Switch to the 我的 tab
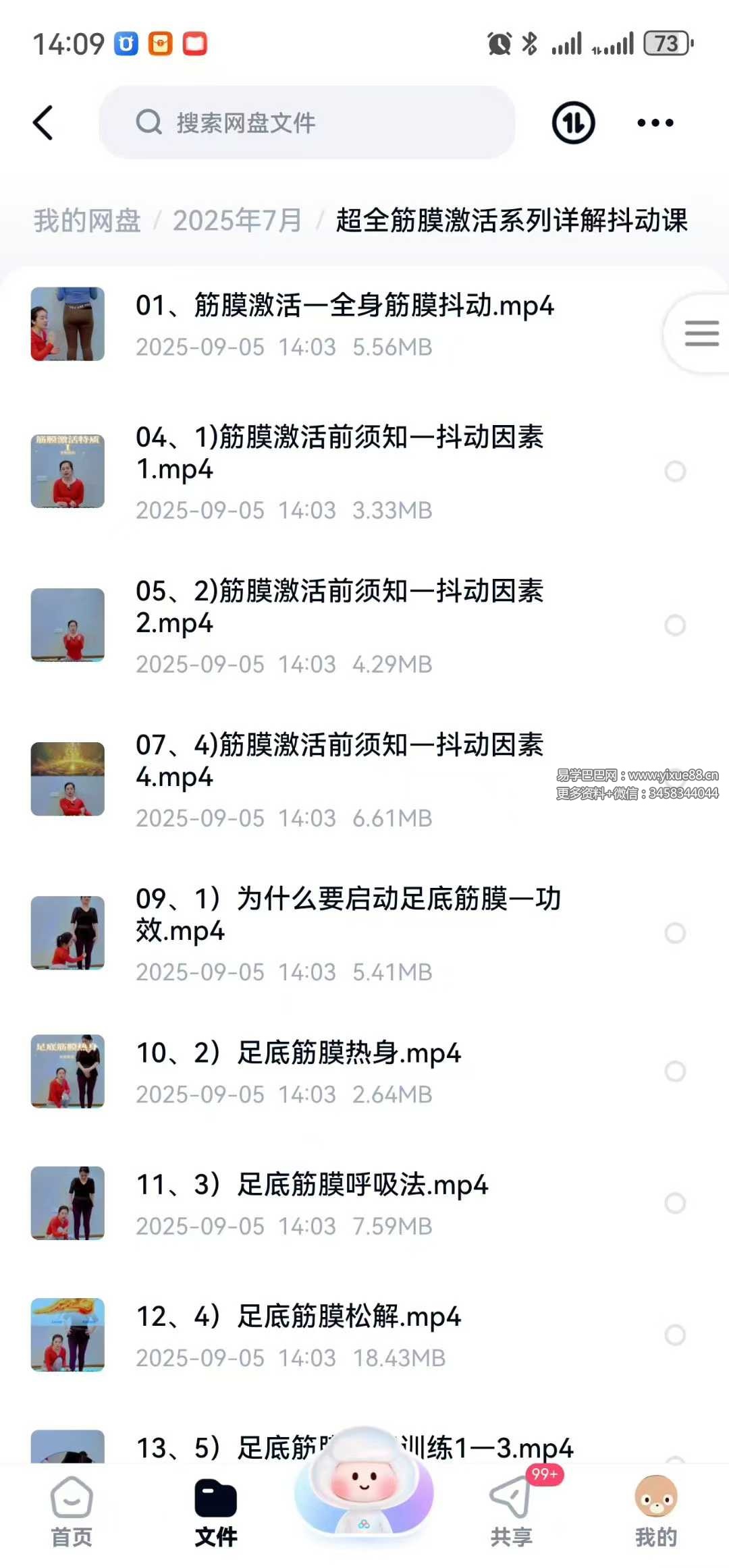729x1568 pixels. 655,1512
